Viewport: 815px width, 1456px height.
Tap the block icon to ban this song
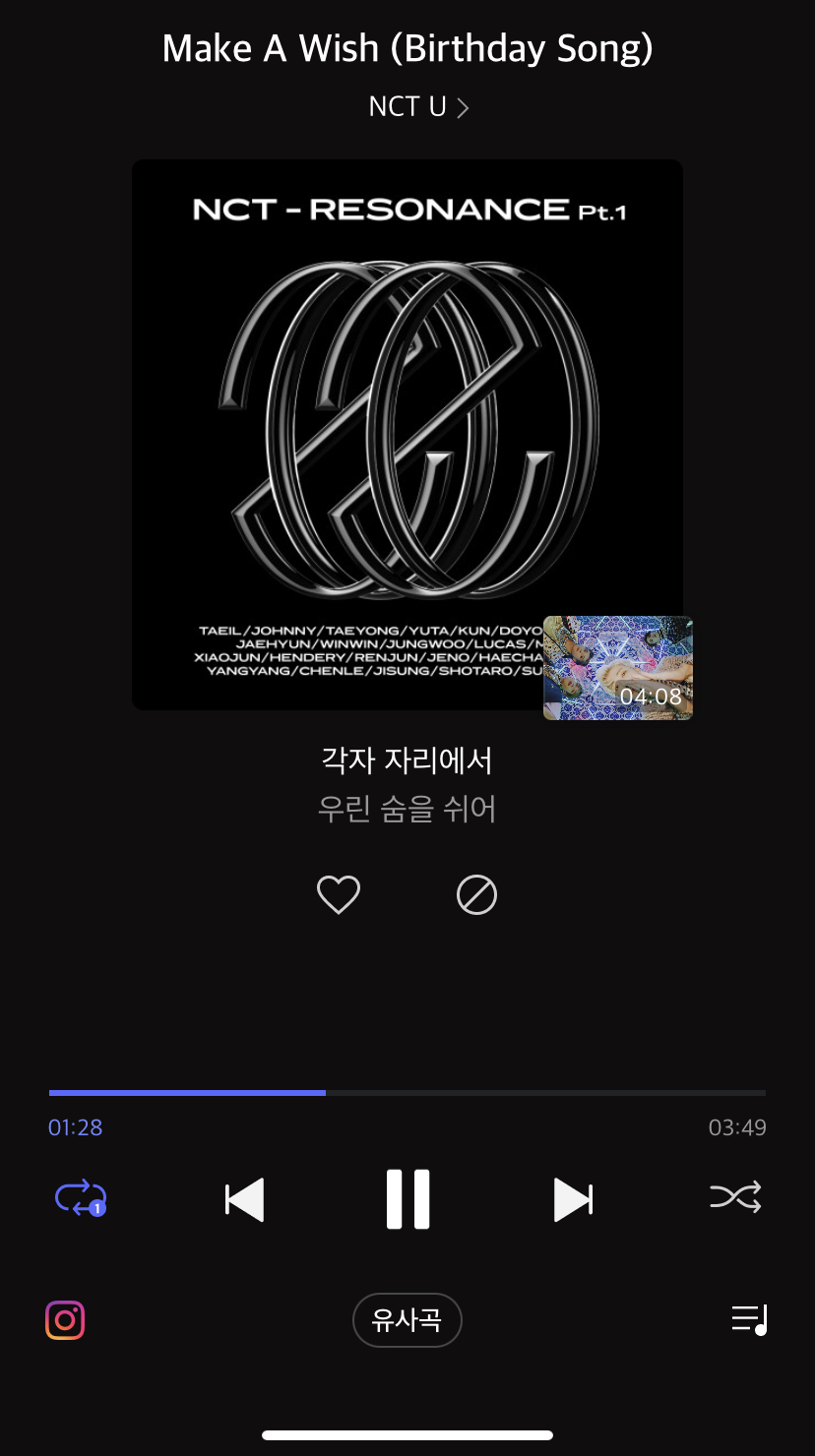click(476, 894)
